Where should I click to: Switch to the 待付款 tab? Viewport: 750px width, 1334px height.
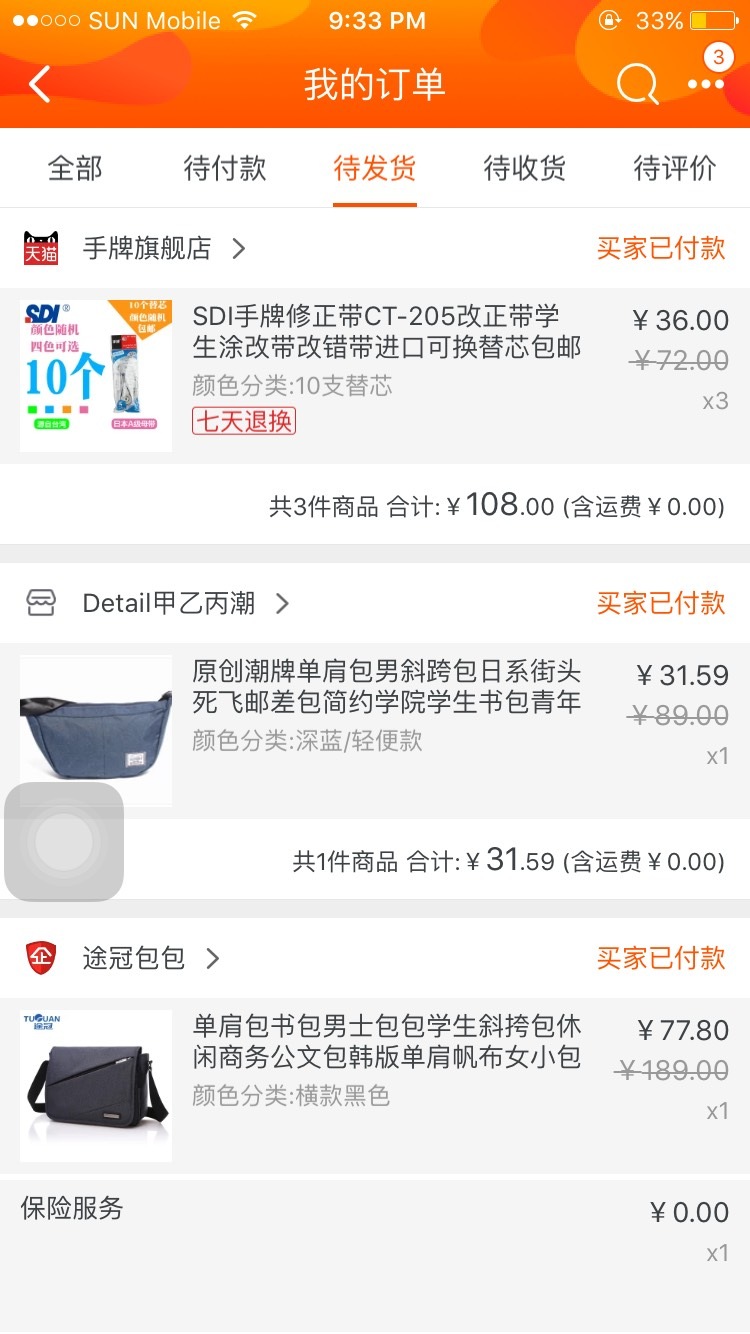(x=225, y=168)
